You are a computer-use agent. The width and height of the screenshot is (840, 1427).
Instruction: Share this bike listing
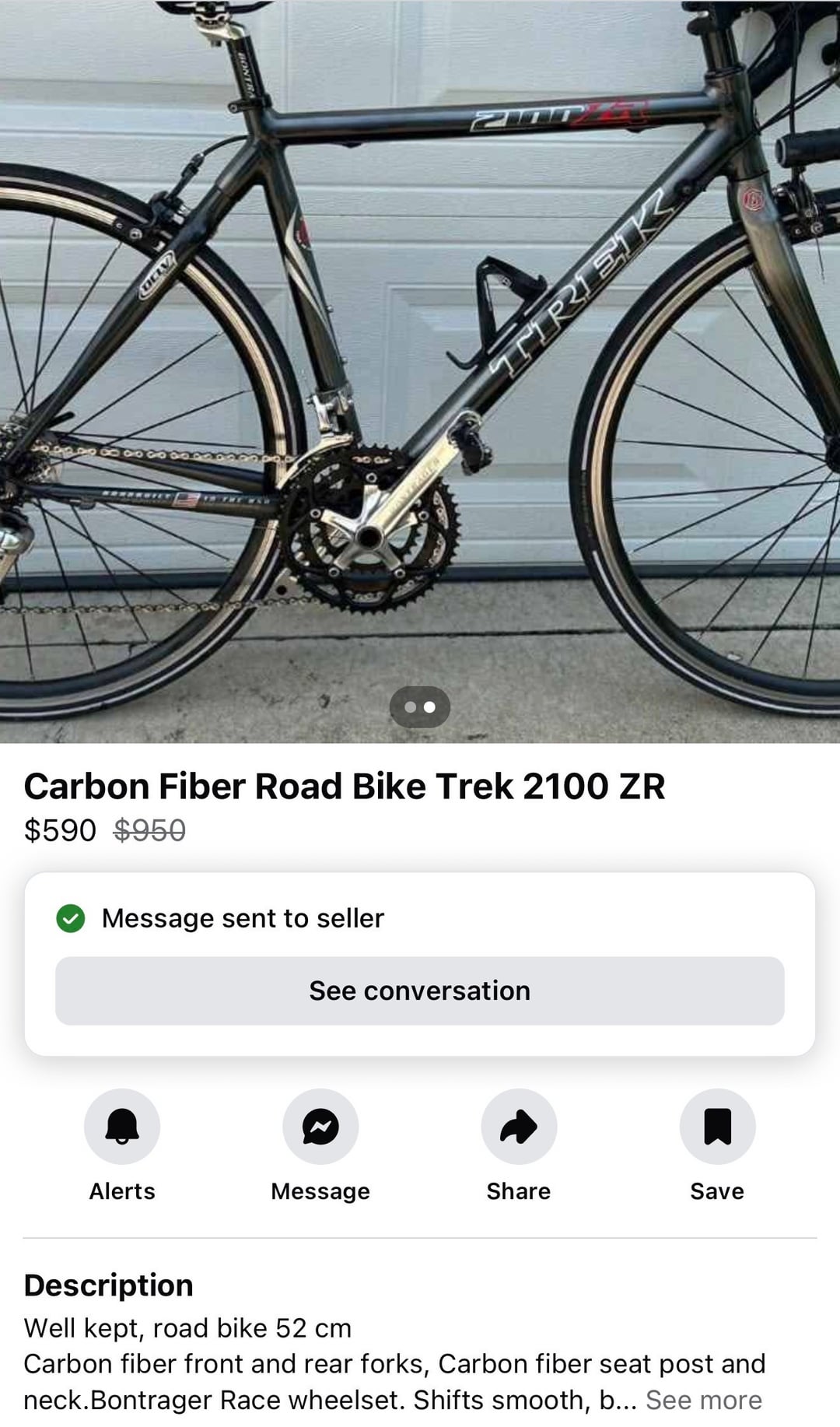click(x=519, y=1127)
